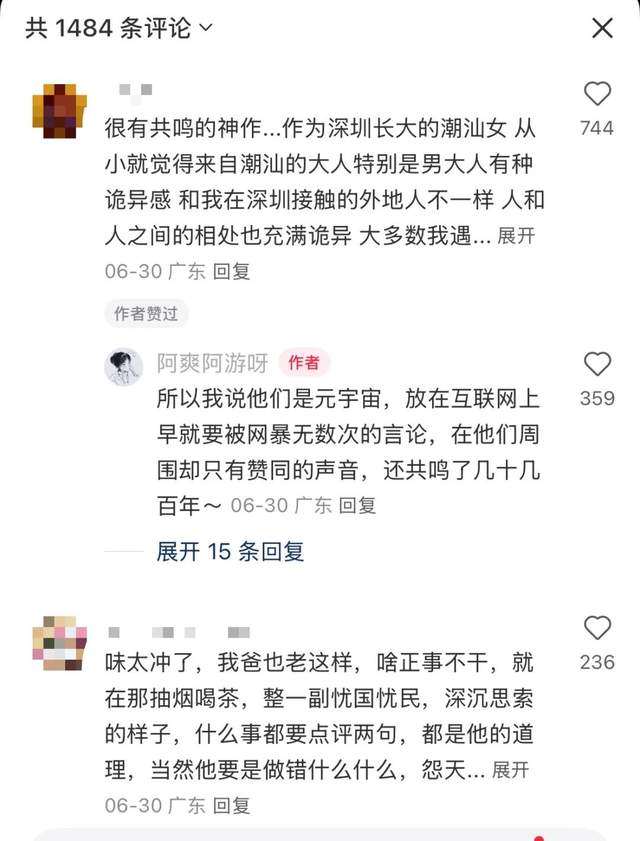Expand the 很有共鸣的神作 comment text

516,237
